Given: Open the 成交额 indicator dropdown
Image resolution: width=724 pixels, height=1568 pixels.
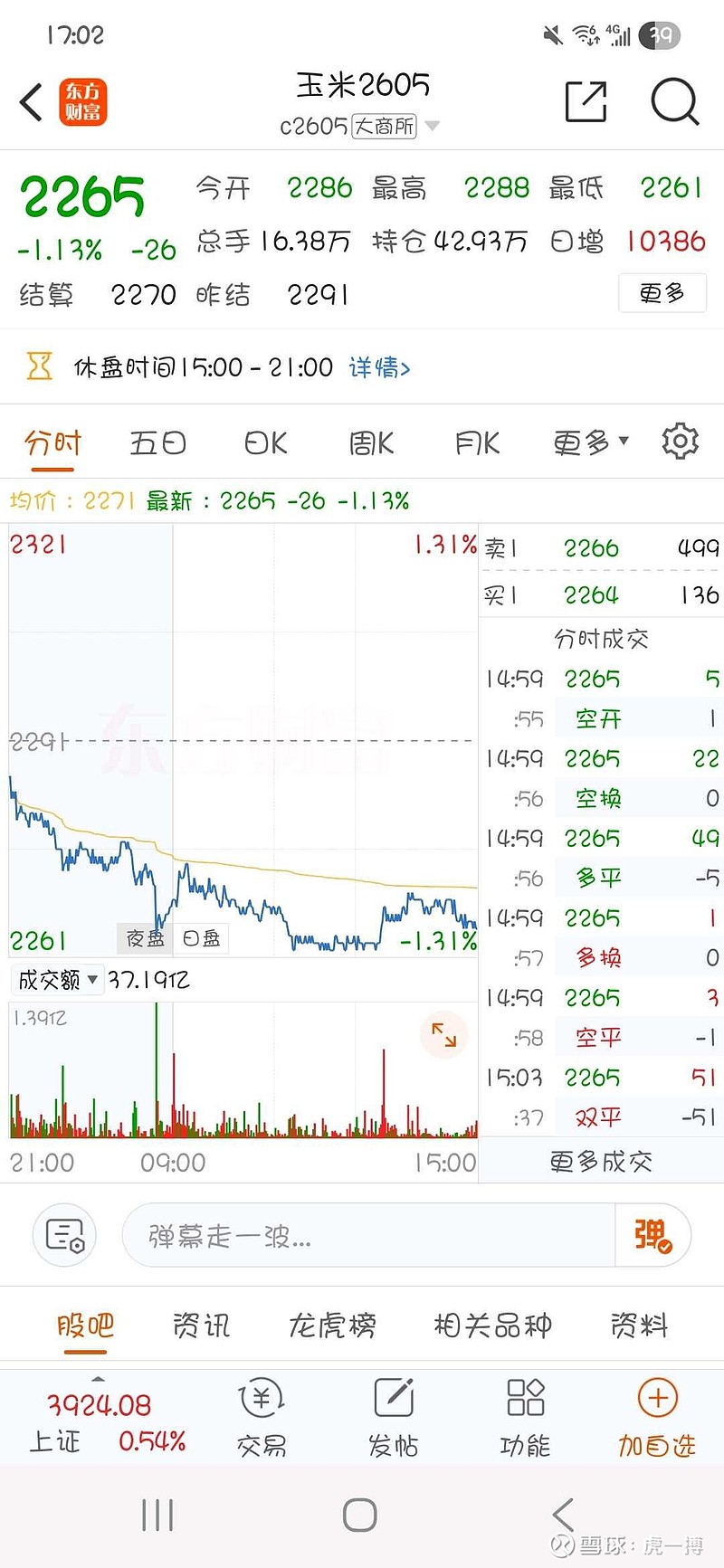Looking at the screenshot, I should pyautogui.click(x=57, y=980).
